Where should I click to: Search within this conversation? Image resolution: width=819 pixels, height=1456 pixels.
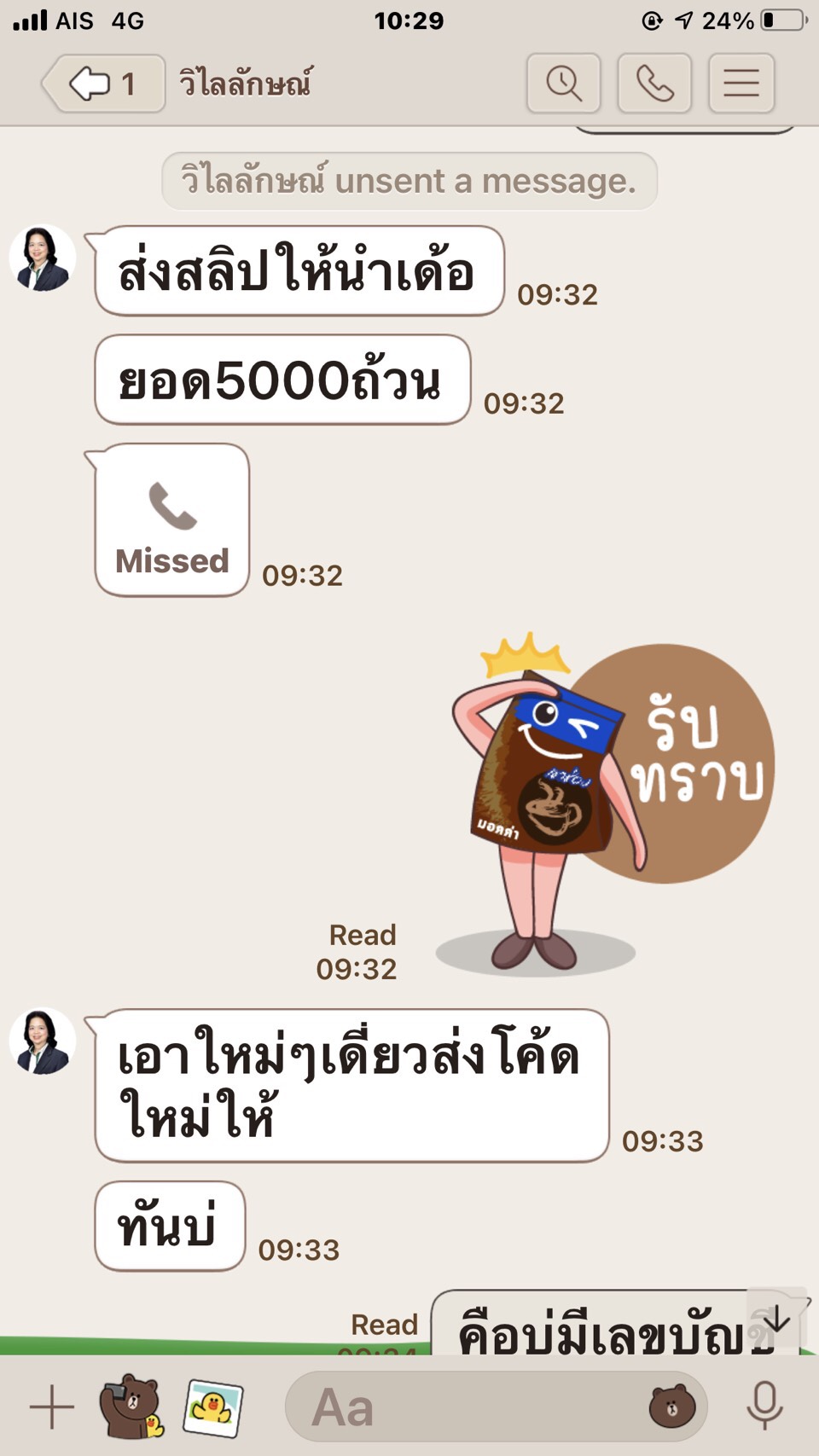(563, 84)
